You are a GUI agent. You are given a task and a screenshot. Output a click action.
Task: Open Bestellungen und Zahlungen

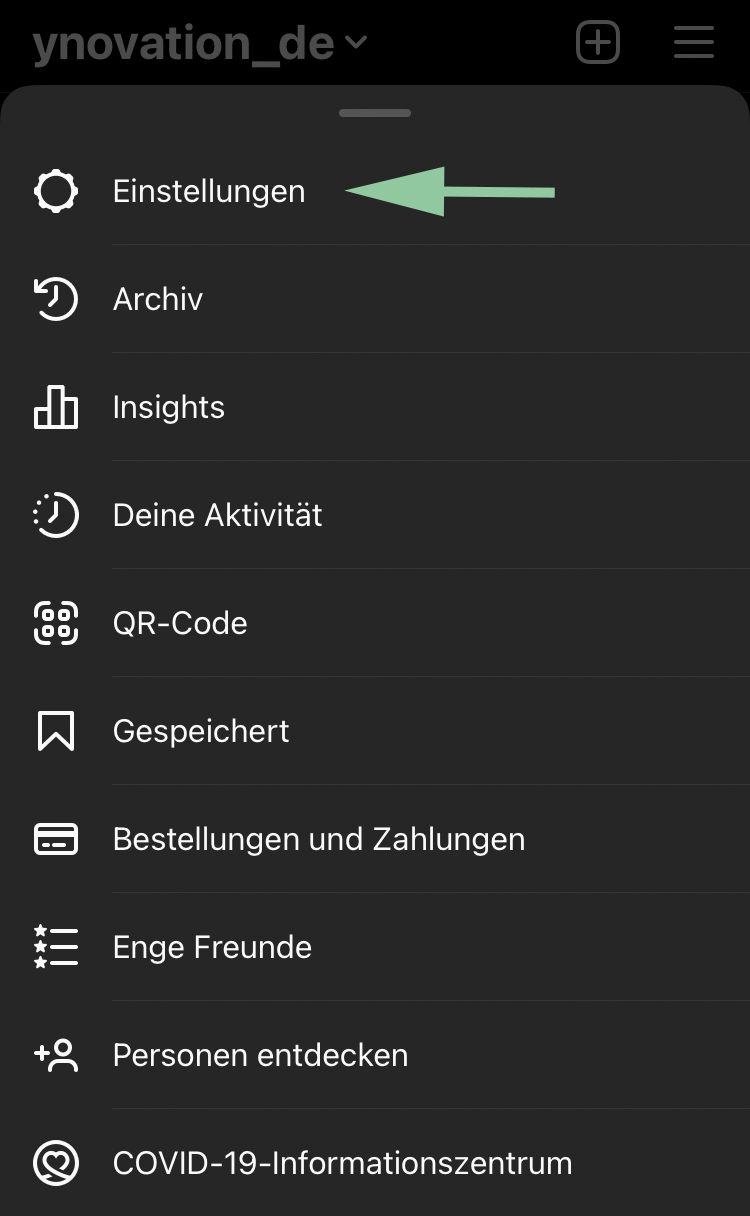pos(318,839)
